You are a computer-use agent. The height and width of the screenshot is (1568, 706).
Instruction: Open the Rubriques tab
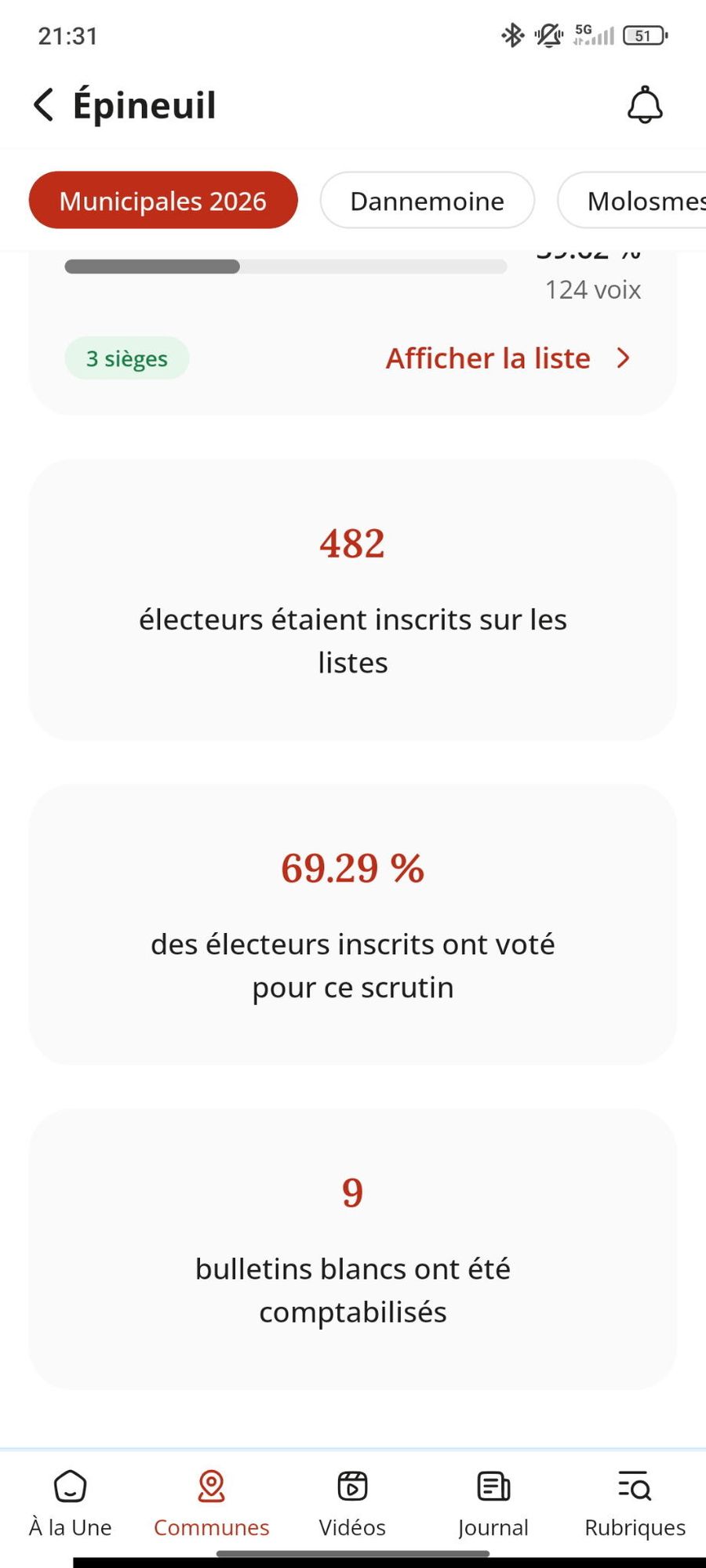[x=635, y=1504]
